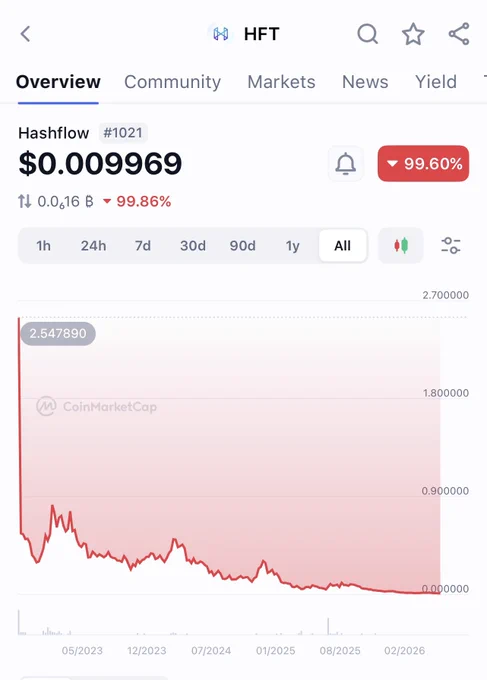The width and height of the screenshot is (487, 680).
Task: Show the 90d chart range
Action: click(242, 246)
